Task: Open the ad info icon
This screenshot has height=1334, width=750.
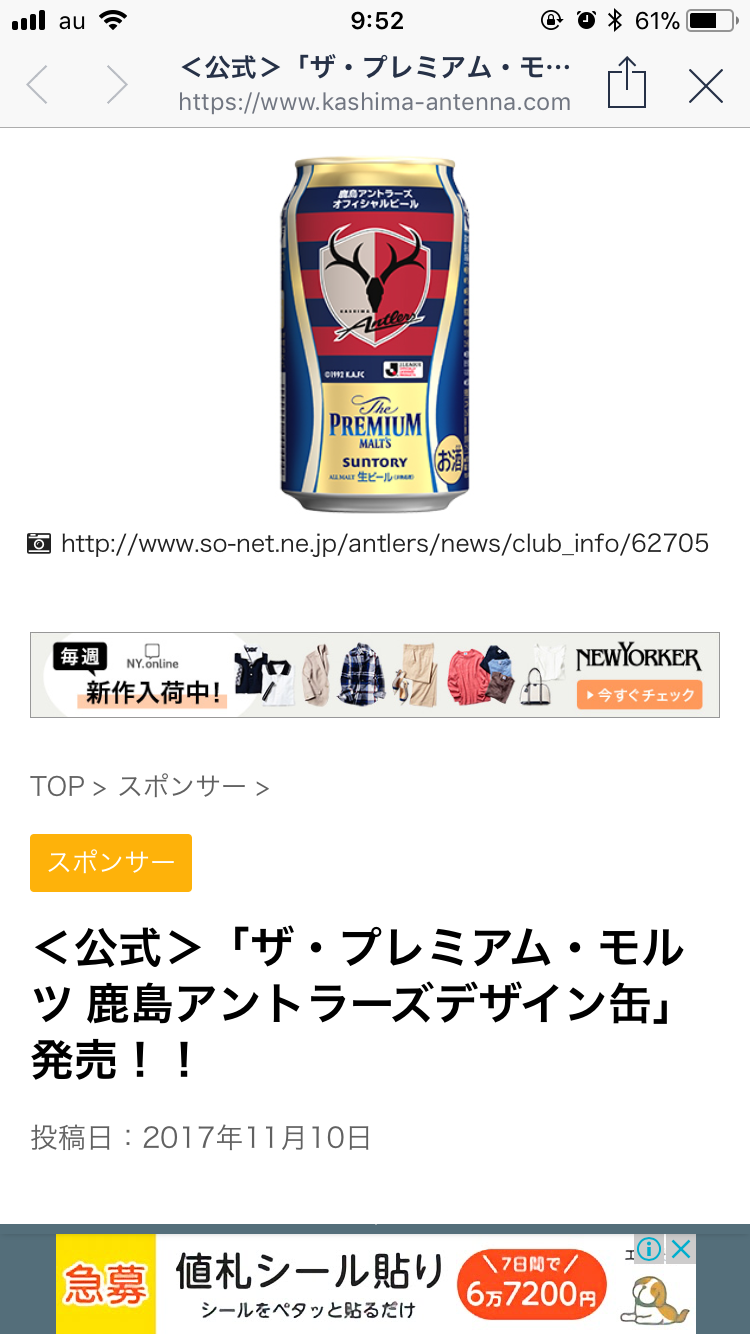Action: point(650,1249)
